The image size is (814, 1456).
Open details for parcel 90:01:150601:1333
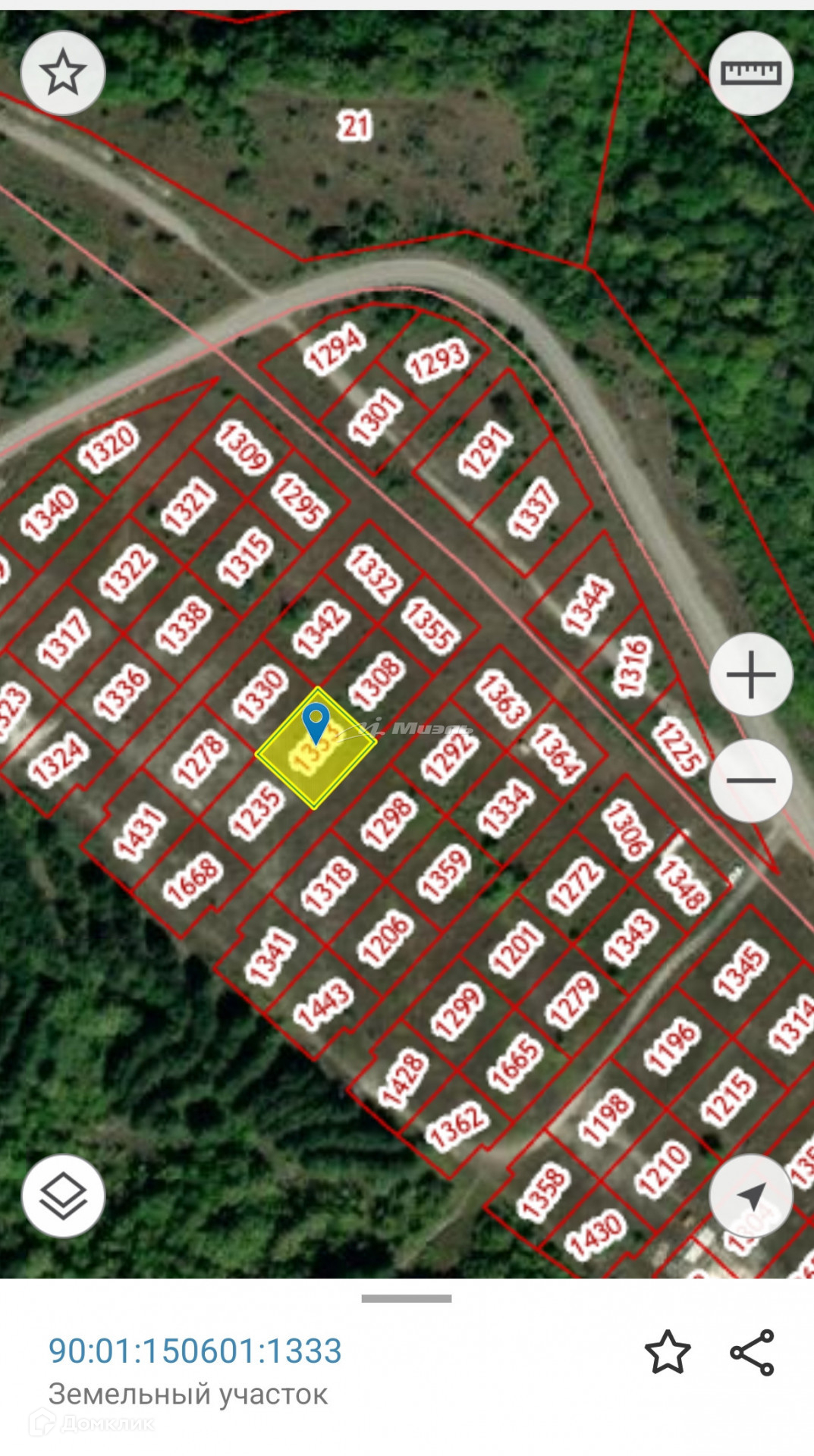tap(195, 1351)
